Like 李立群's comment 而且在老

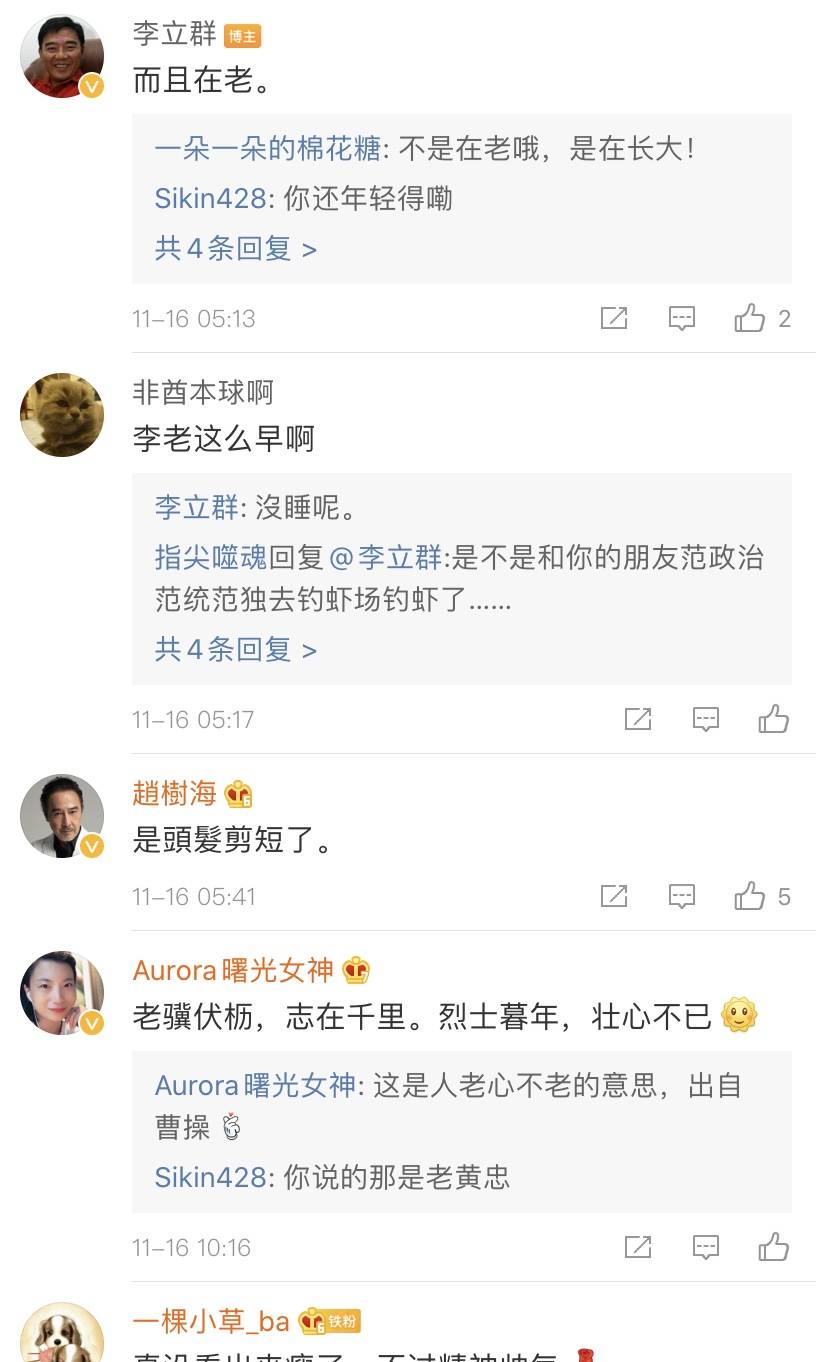750,318
